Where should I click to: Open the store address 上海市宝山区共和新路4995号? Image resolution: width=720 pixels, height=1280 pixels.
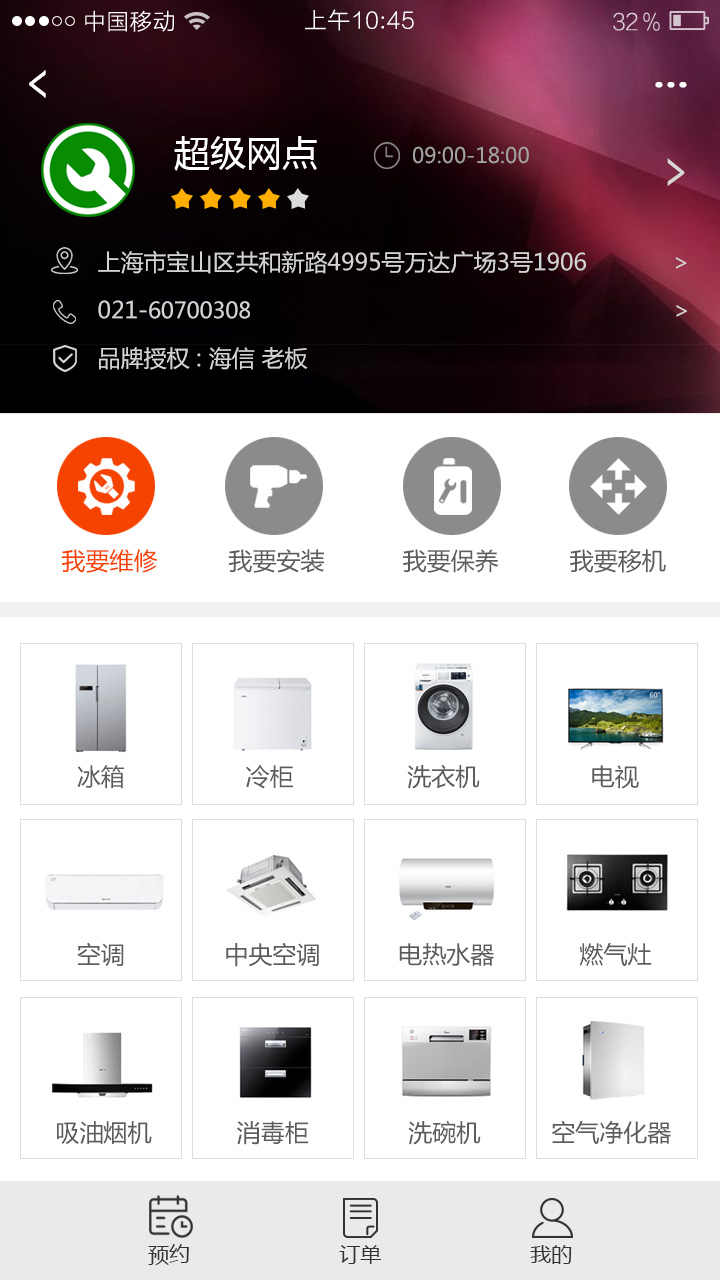click(342, 263)
